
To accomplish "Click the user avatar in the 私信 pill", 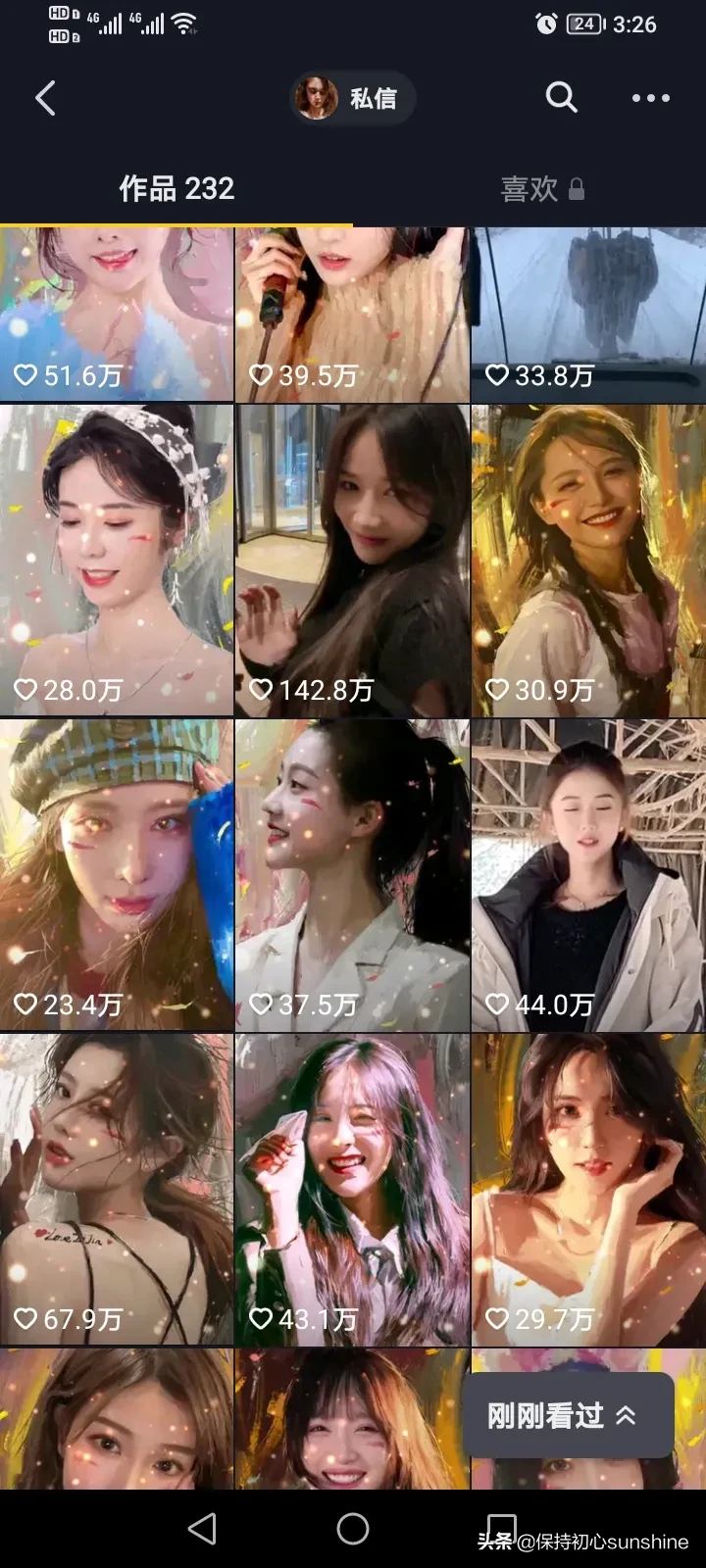I will [316, 97].
